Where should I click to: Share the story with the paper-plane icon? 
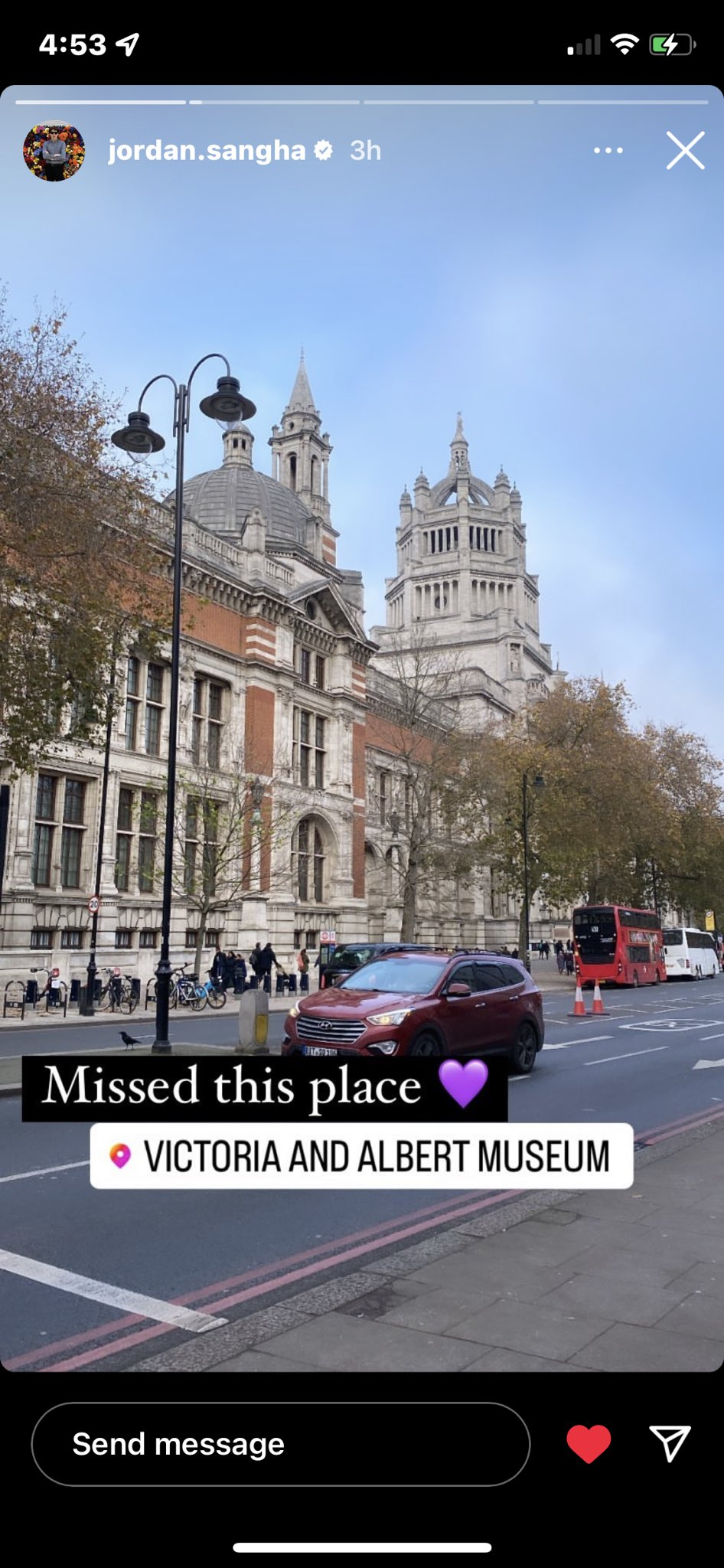[670, 1444]
